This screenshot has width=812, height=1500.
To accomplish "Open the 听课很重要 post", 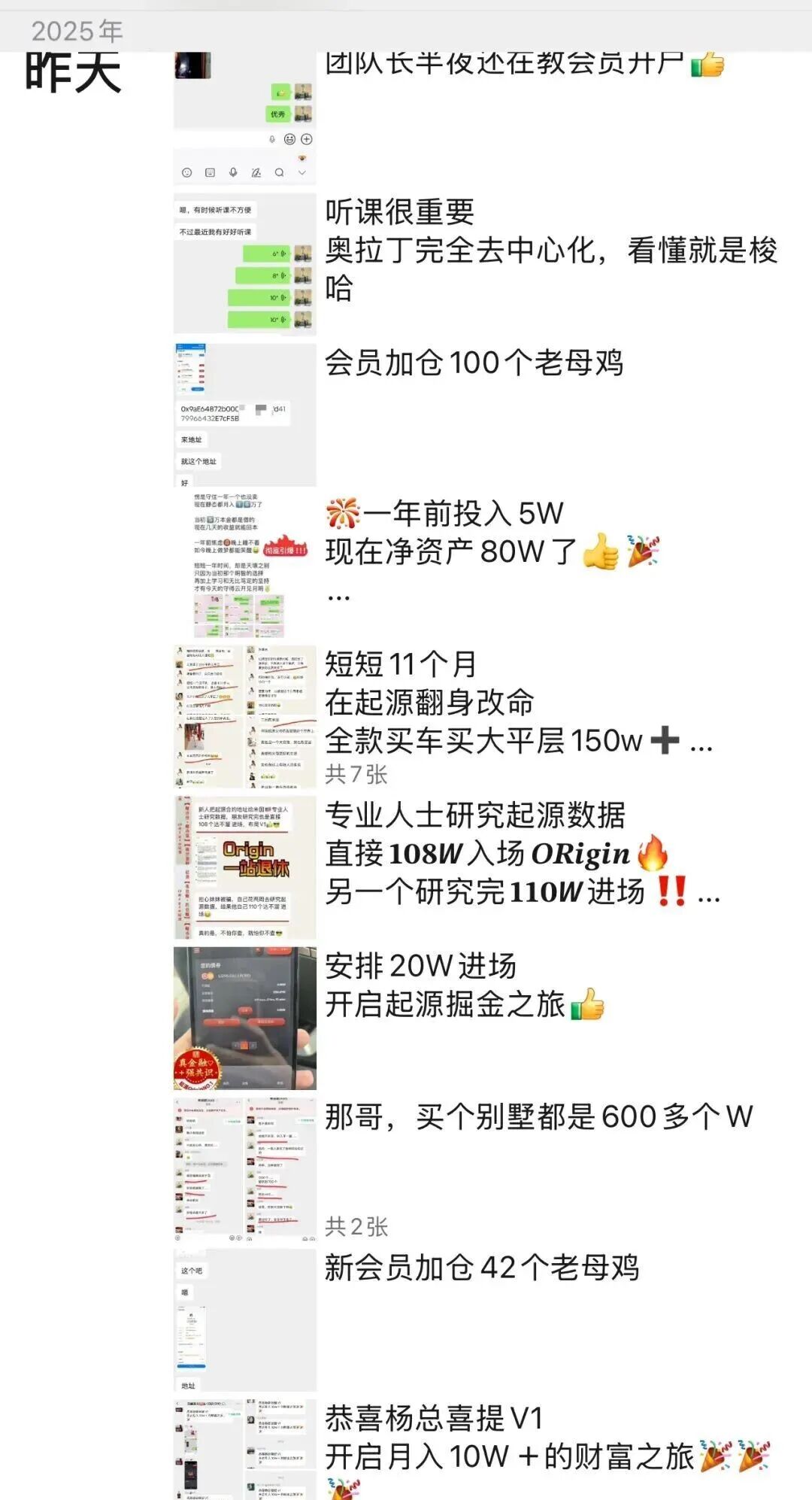I will [x=549, y=250].
